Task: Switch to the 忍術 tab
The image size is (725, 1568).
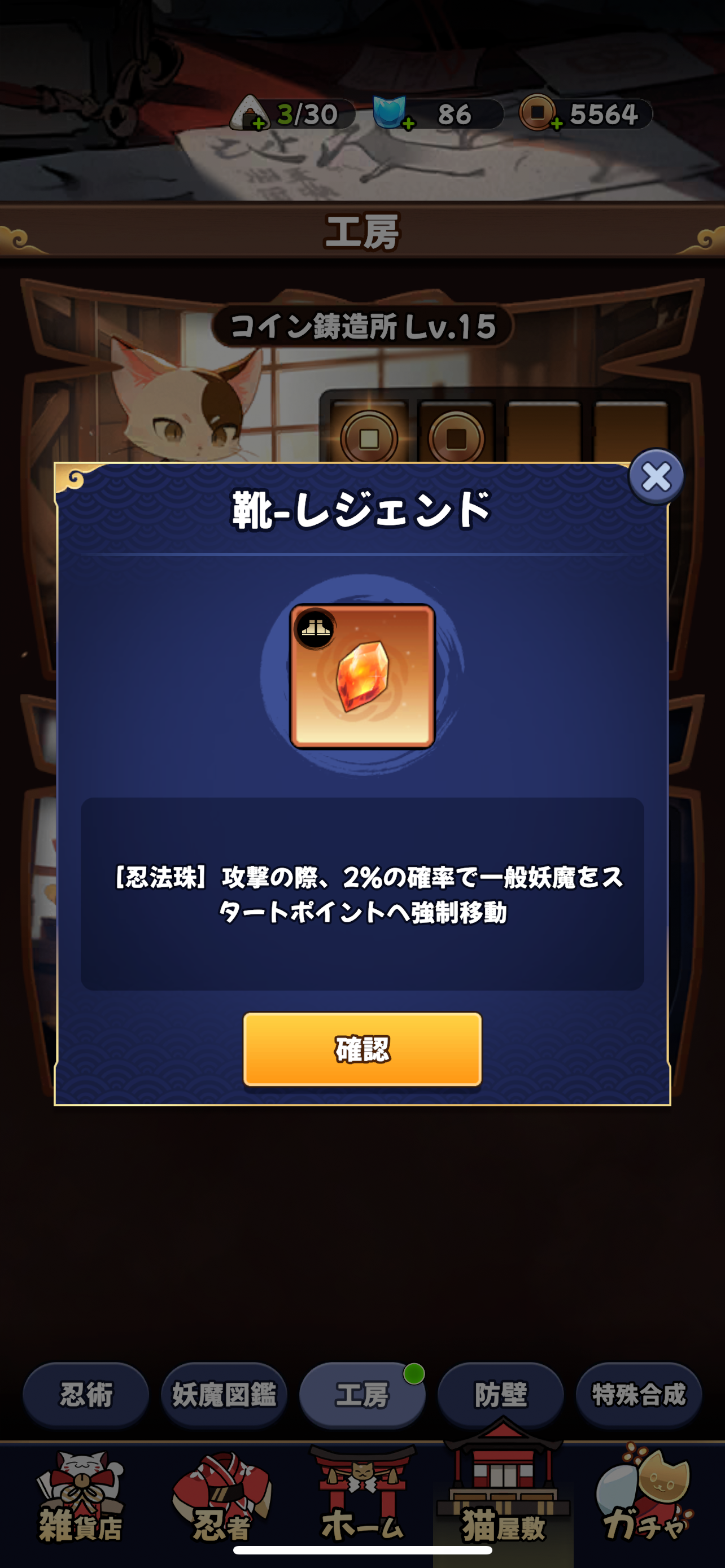Action: tap(86, 1395)
